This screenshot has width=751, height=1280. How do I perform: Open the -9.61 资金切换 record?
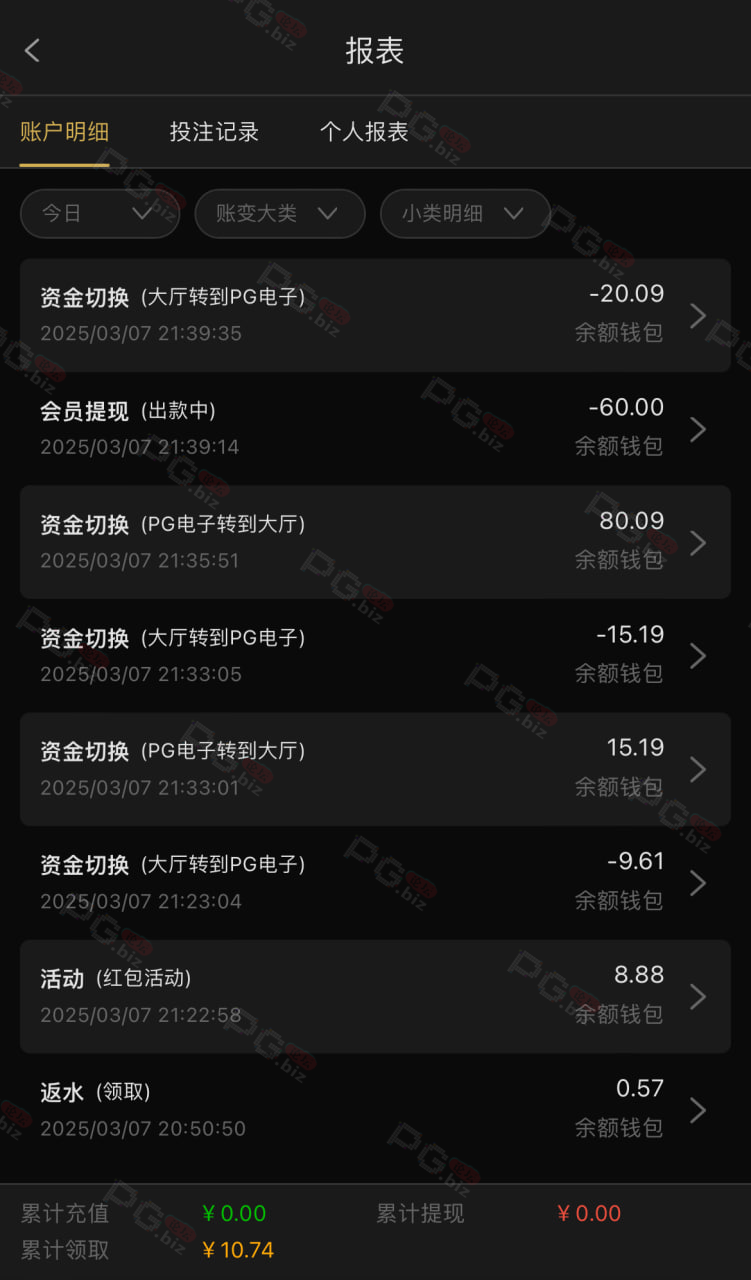pyautogui.click(x=375, y=882)
